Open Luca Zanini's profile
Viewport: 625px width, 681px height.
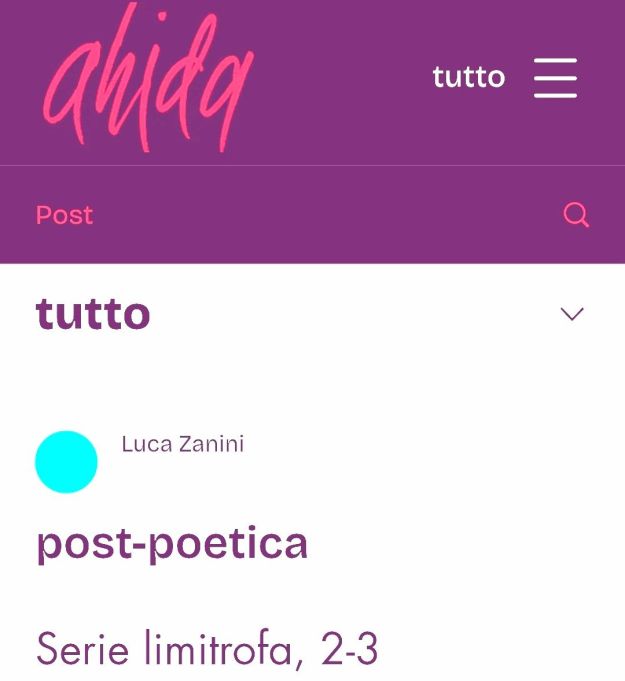(182, 444)
